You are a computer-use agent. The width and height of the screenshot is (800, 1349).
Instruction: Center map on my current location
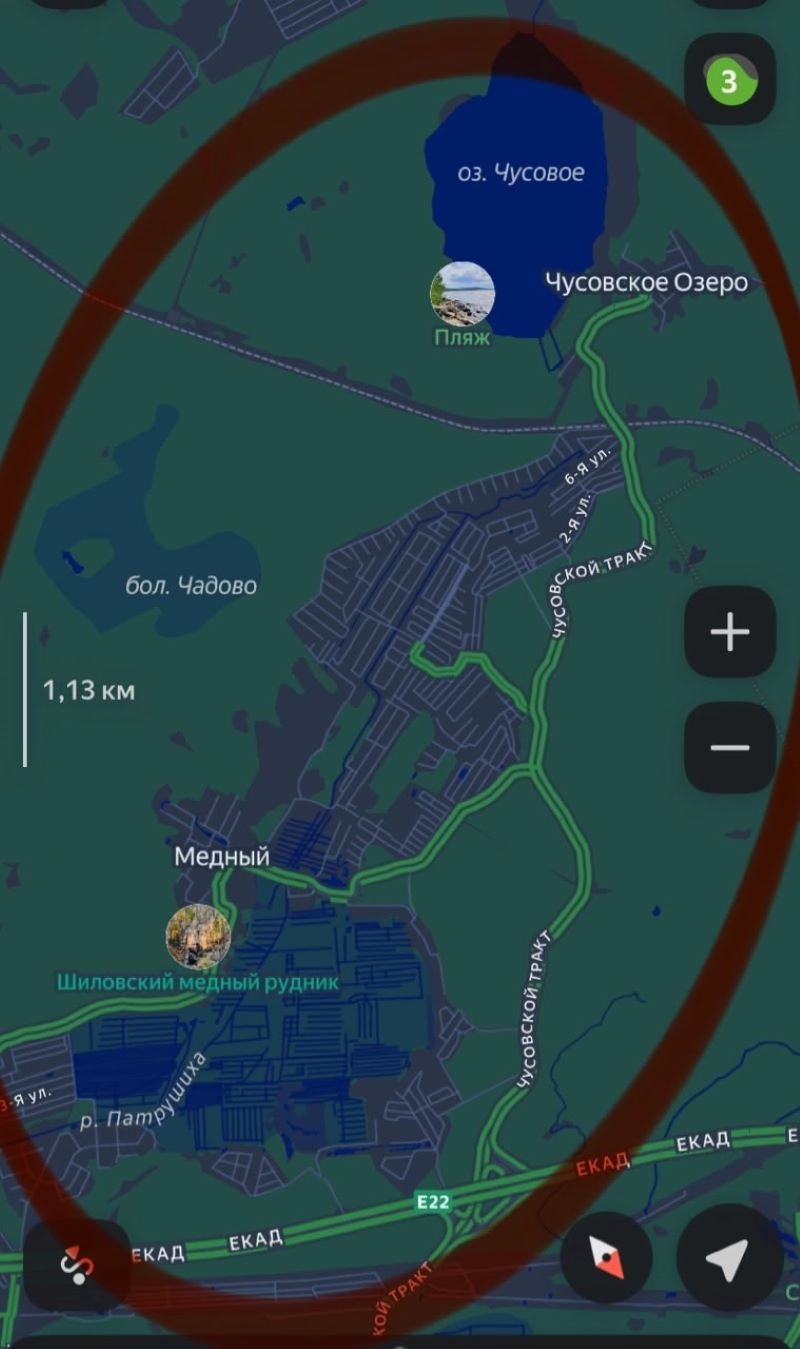click(729, 1257)
